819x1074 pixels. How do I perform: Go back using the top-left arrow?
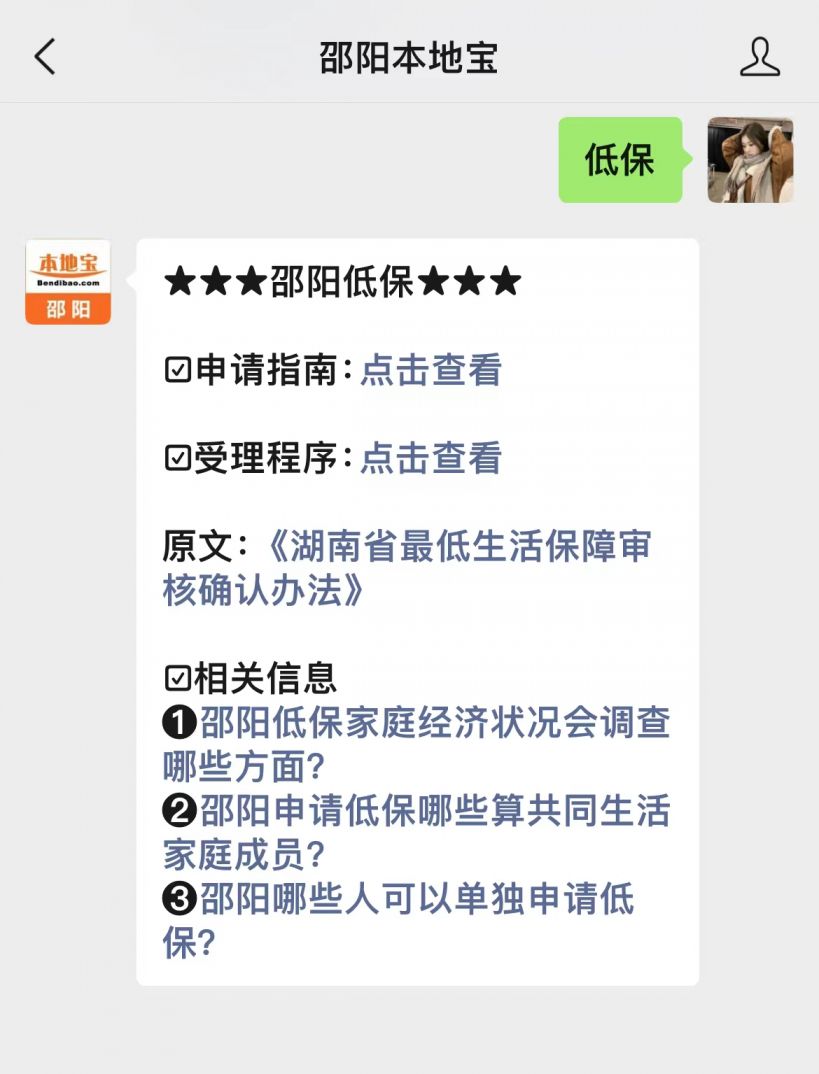(45, 57)
